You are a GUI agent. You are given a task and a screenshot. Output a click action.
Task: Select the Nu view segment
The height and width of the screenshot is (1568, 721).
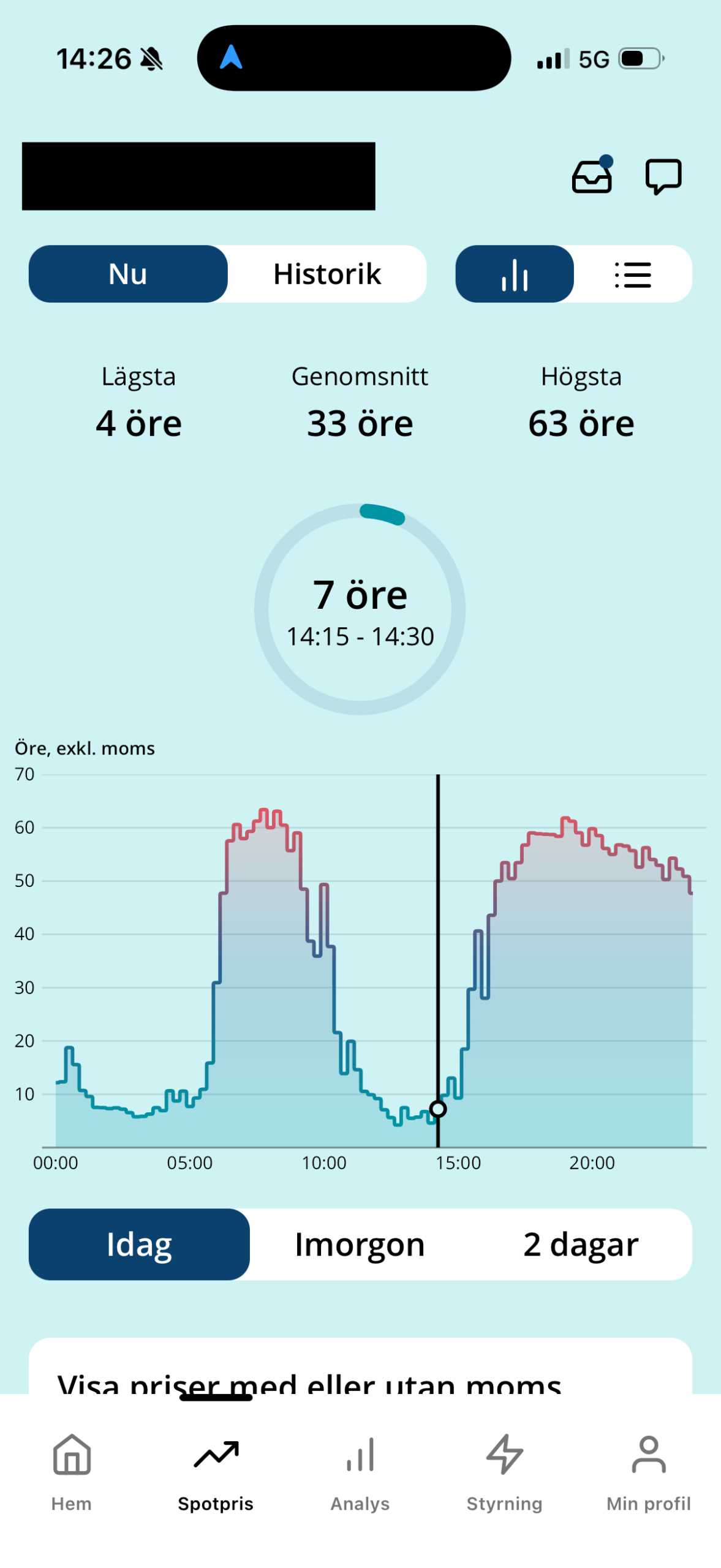point(129,274)
